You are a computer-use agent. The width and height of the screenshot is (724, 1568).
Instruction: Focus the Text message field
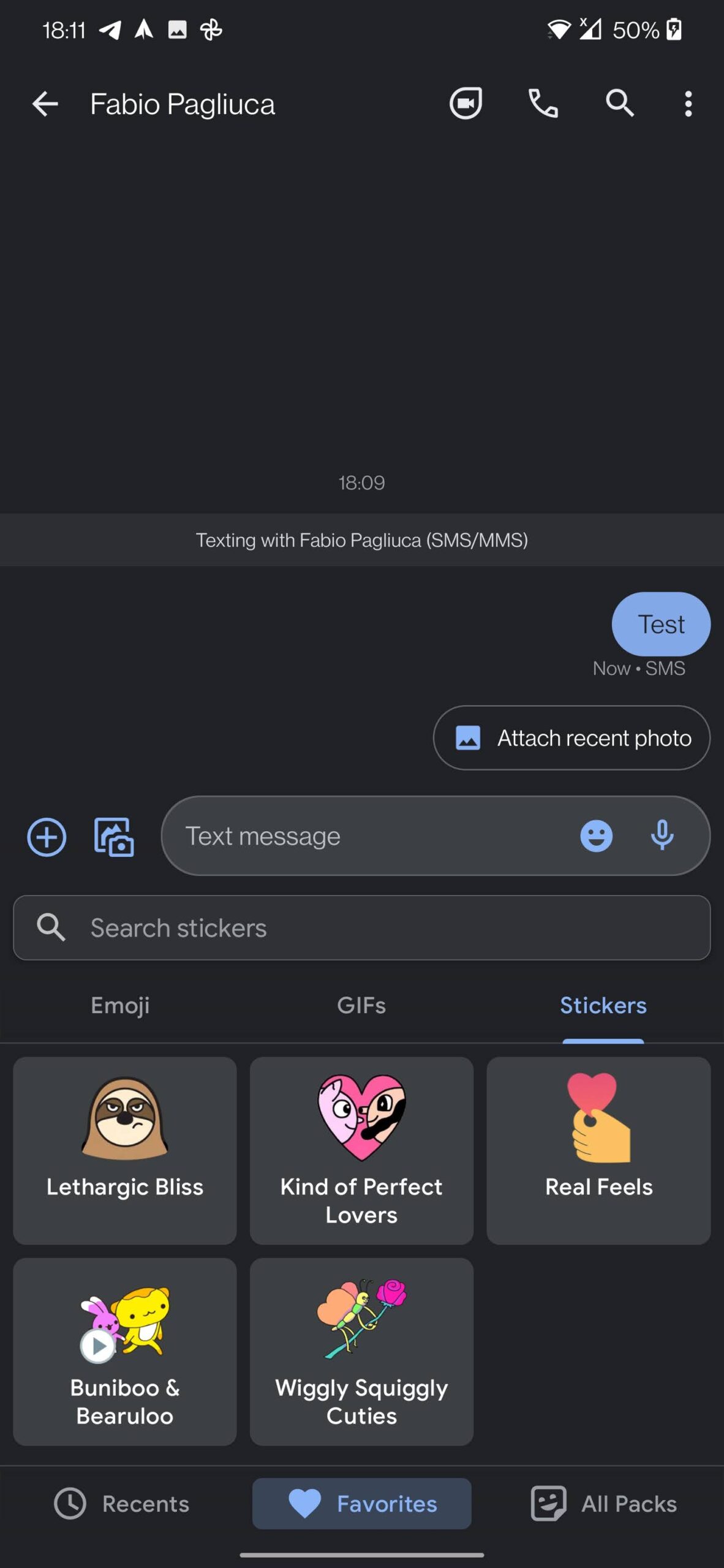368,836
